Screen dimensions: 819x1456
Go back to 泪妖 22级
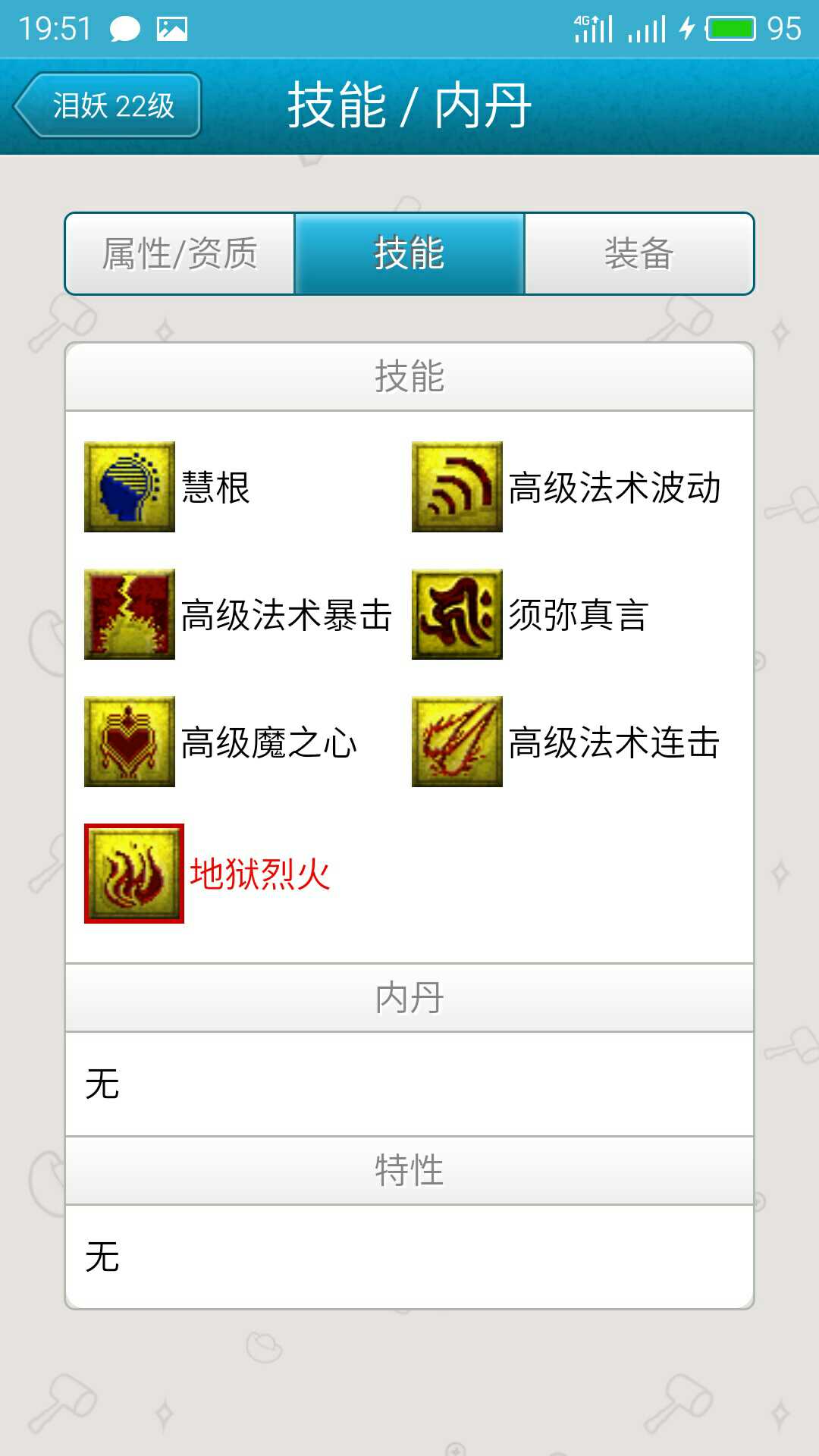click(x=108, y=105)
